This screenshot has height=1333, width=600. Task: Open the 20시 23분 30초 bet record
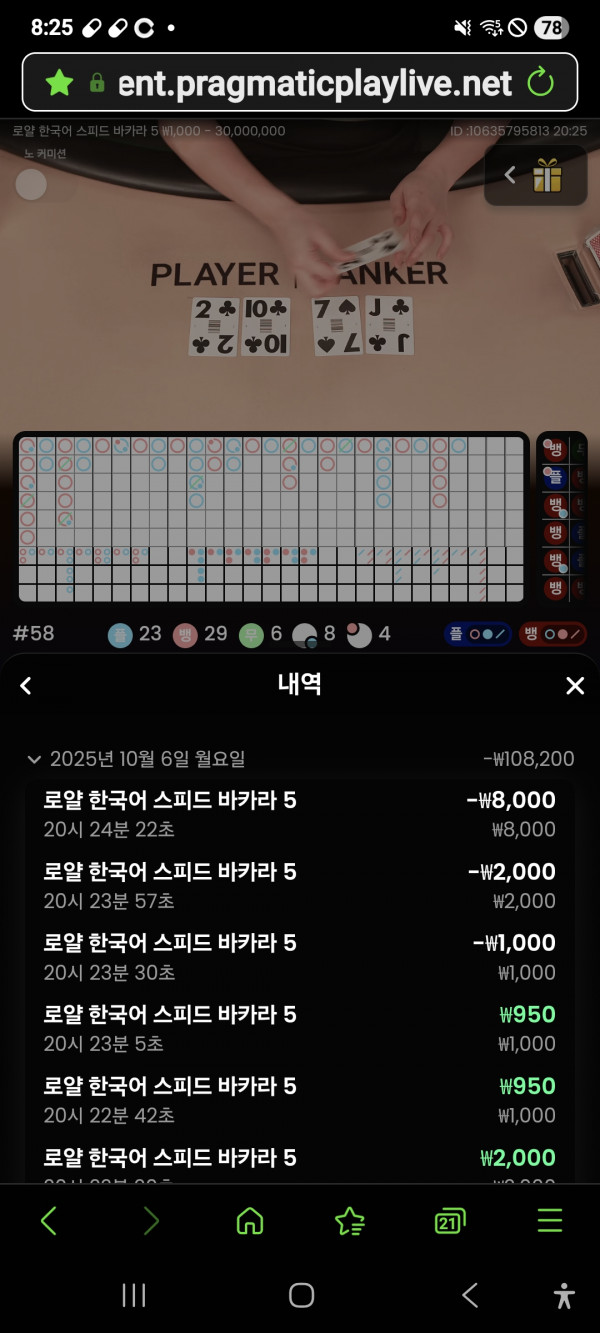pos(300,957)
